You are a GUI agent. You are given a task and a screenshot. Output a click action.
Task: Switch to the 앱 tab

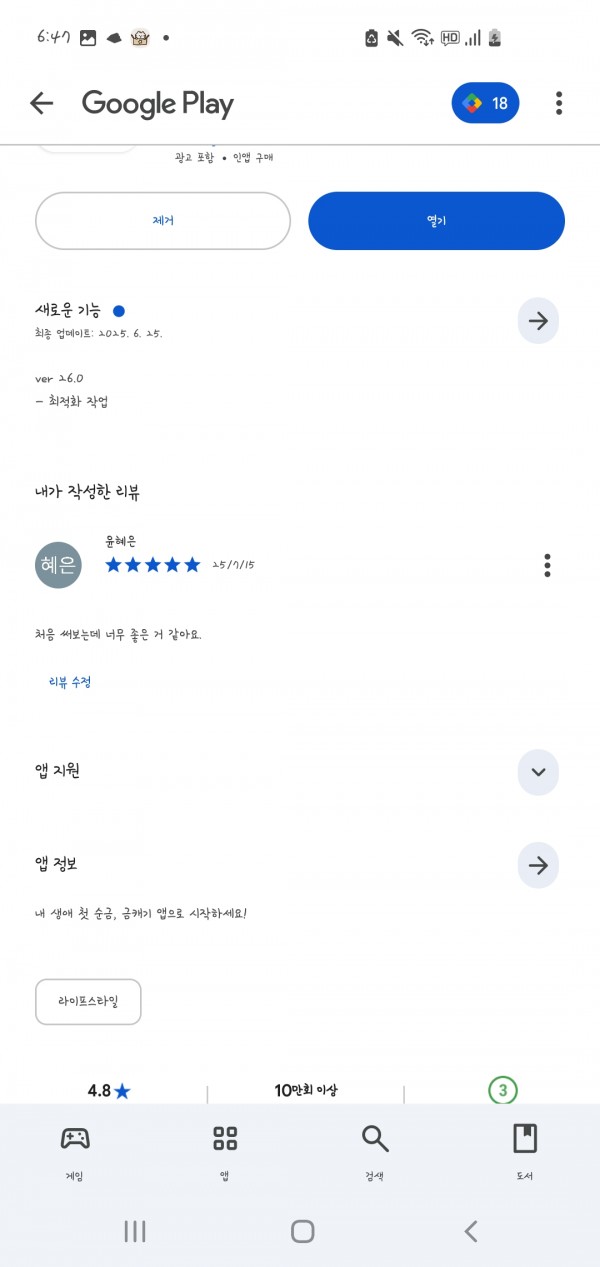click(225, 1153)
